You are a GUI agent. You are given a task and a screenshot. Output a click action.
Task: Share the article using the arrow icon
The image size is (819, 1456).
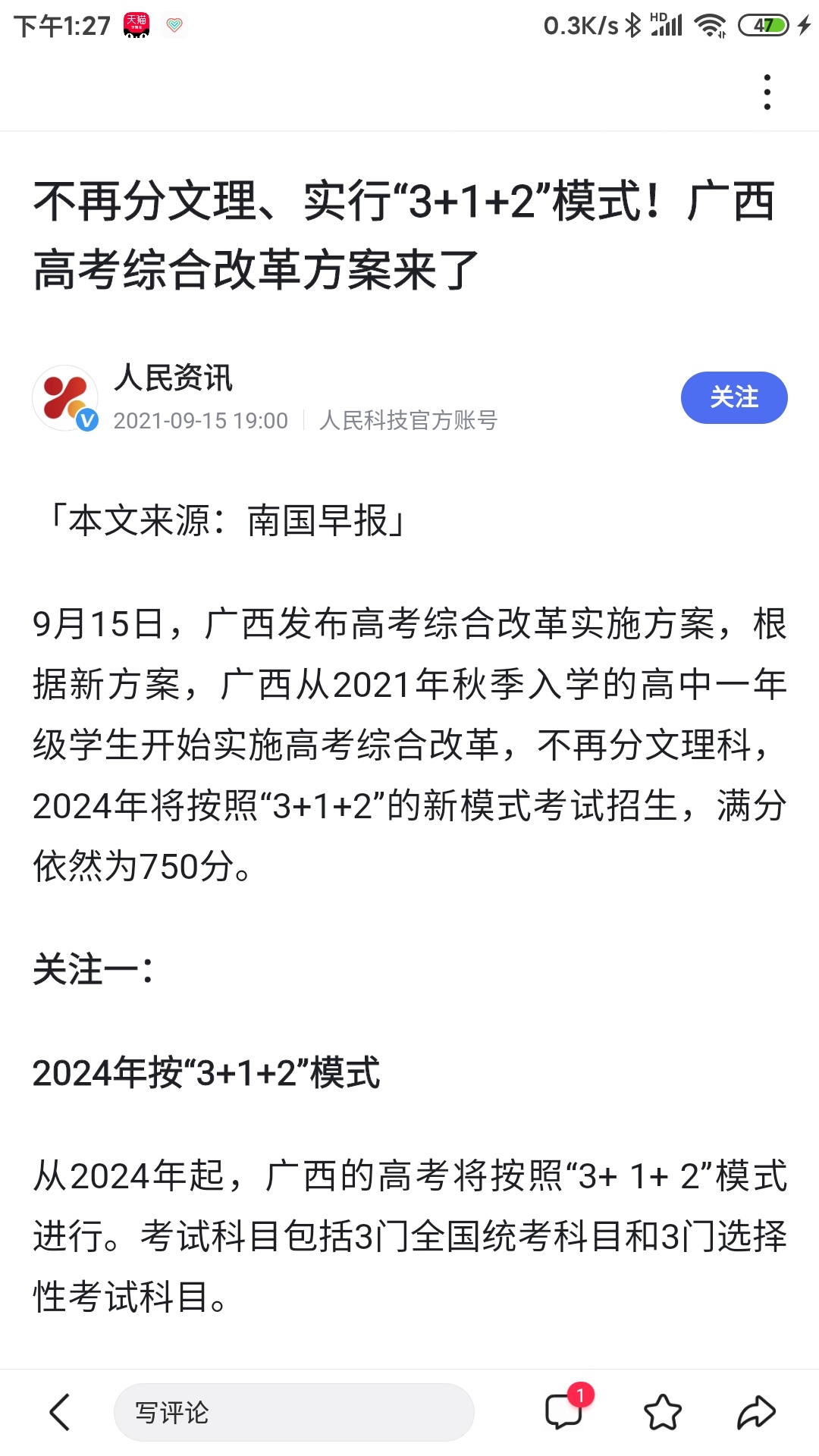(x=756, y=1412)
